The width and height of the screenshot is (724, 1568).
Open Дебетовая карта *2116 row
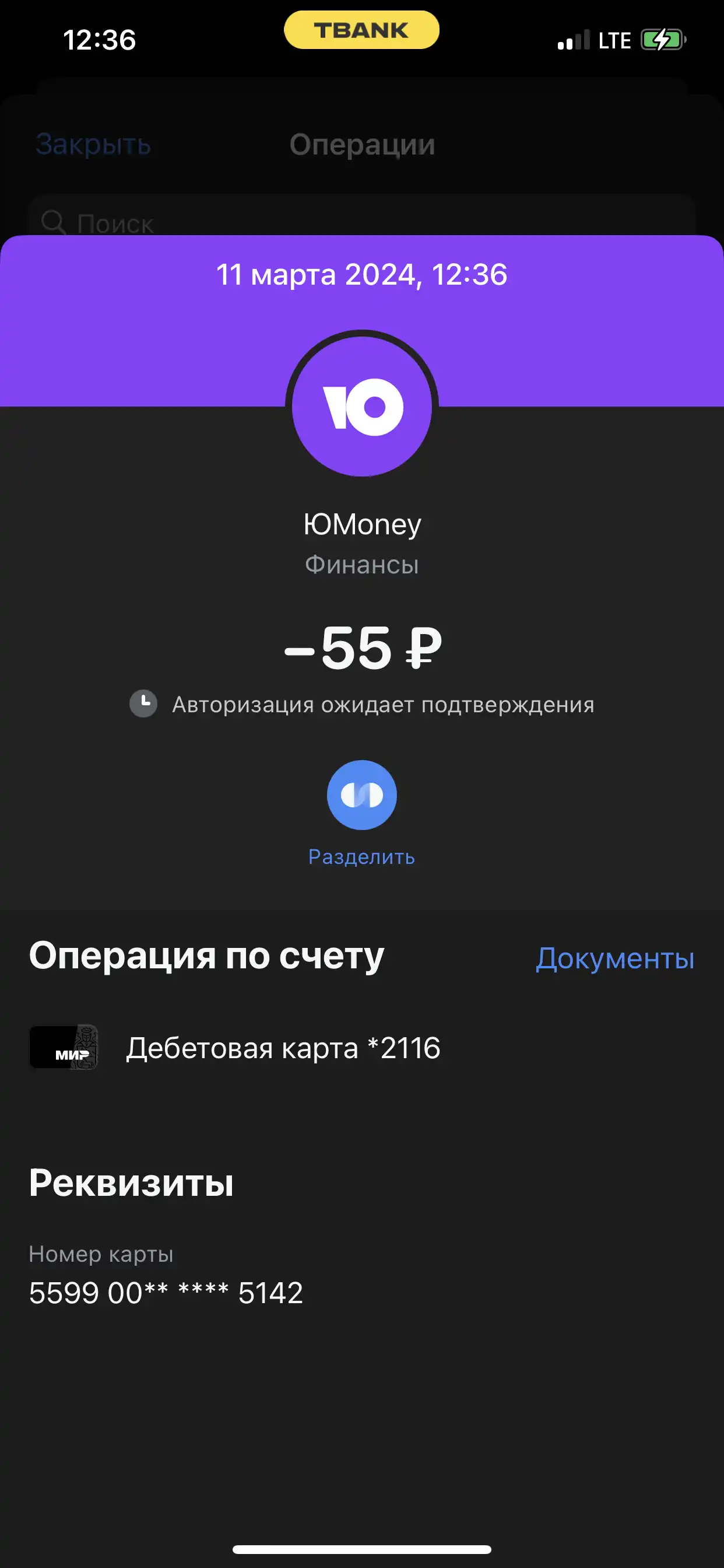[361, 1048]
